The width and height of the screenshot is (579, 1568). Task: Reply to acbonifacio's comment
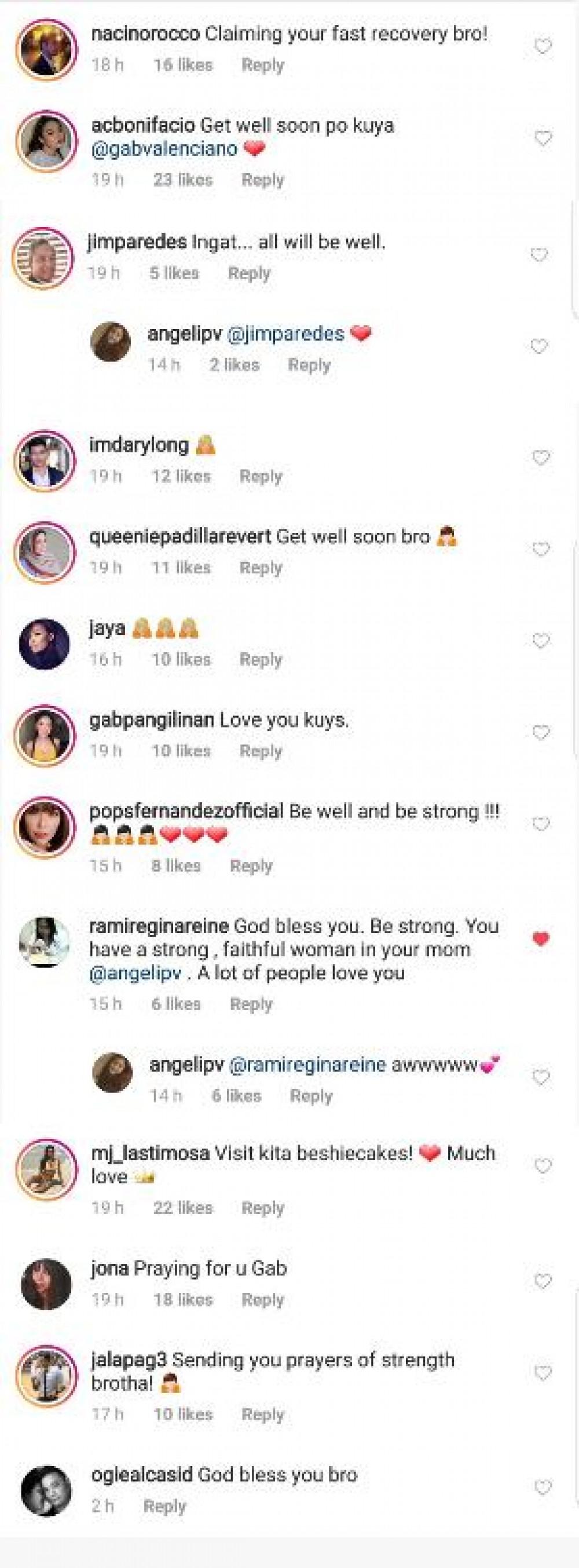tap(262, 180)
